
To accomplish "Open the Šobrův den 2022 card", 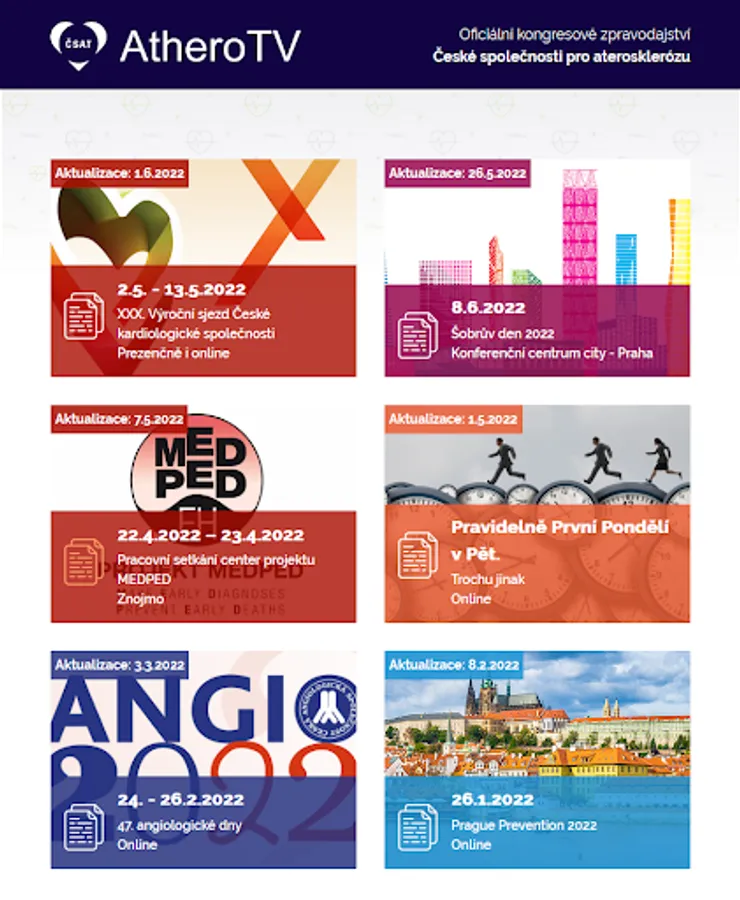I will 537,268.
